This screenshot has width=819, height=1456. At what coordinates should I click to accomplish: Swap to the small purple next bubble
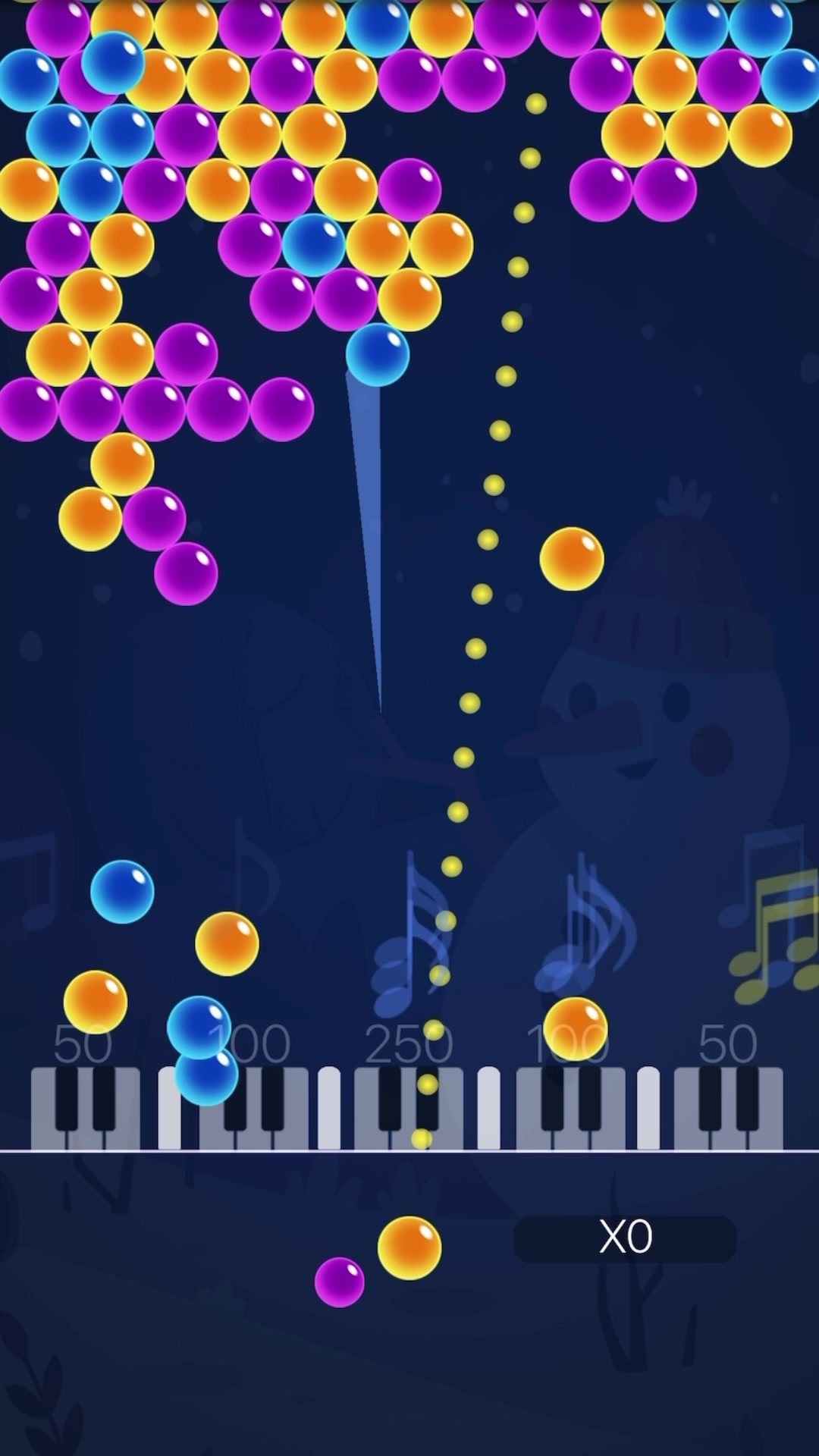tap(339, 1282)
